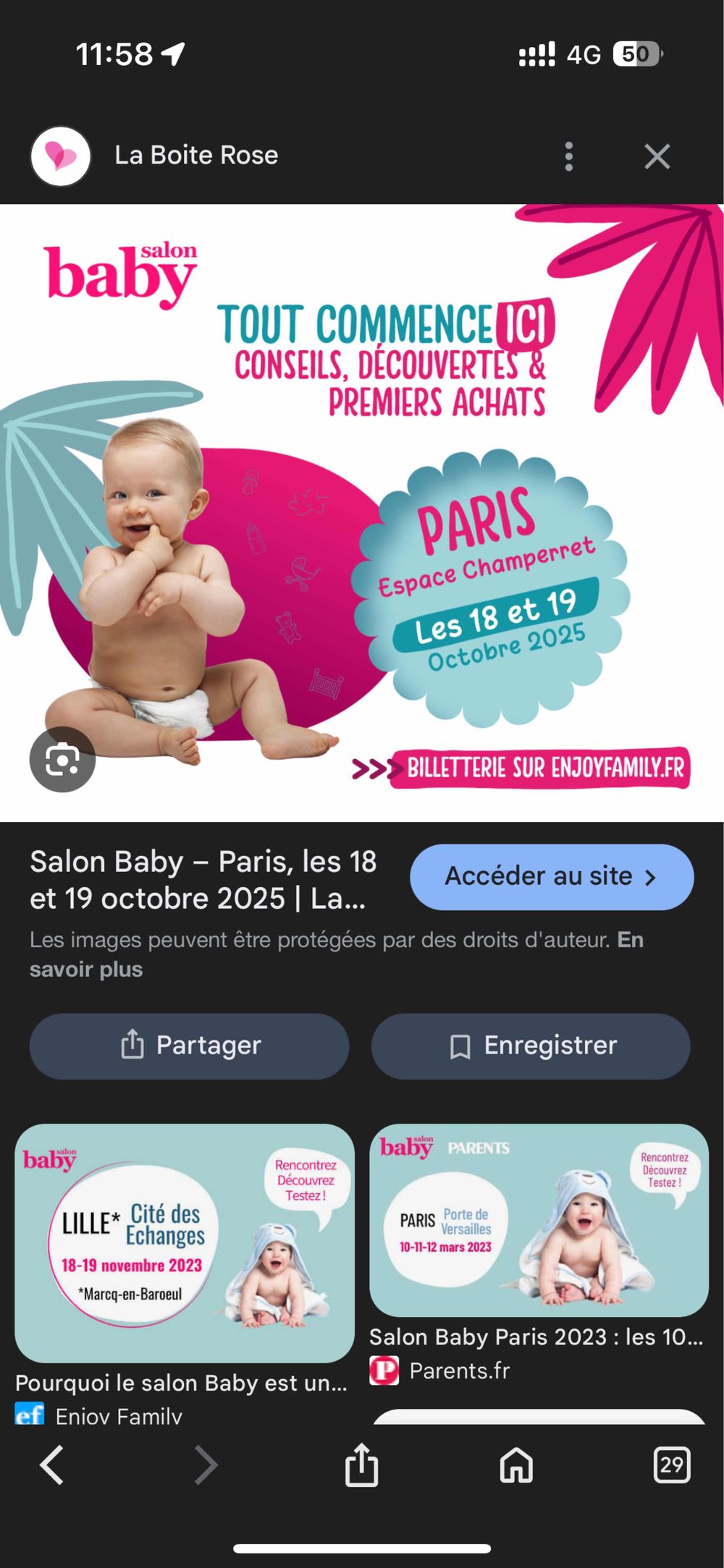Open the tab switcher showing 29 tabs
The image size is (724, 1568).
(x=671, y=1465)
